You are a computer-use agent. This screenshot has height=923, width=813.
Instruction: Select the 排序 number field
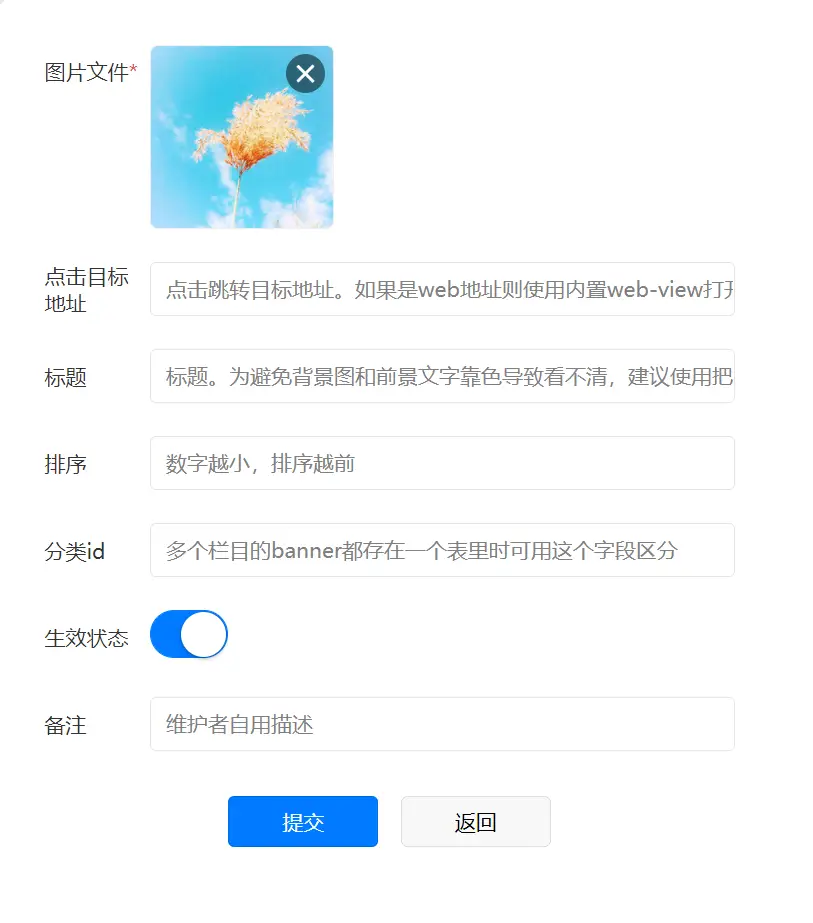442,463
